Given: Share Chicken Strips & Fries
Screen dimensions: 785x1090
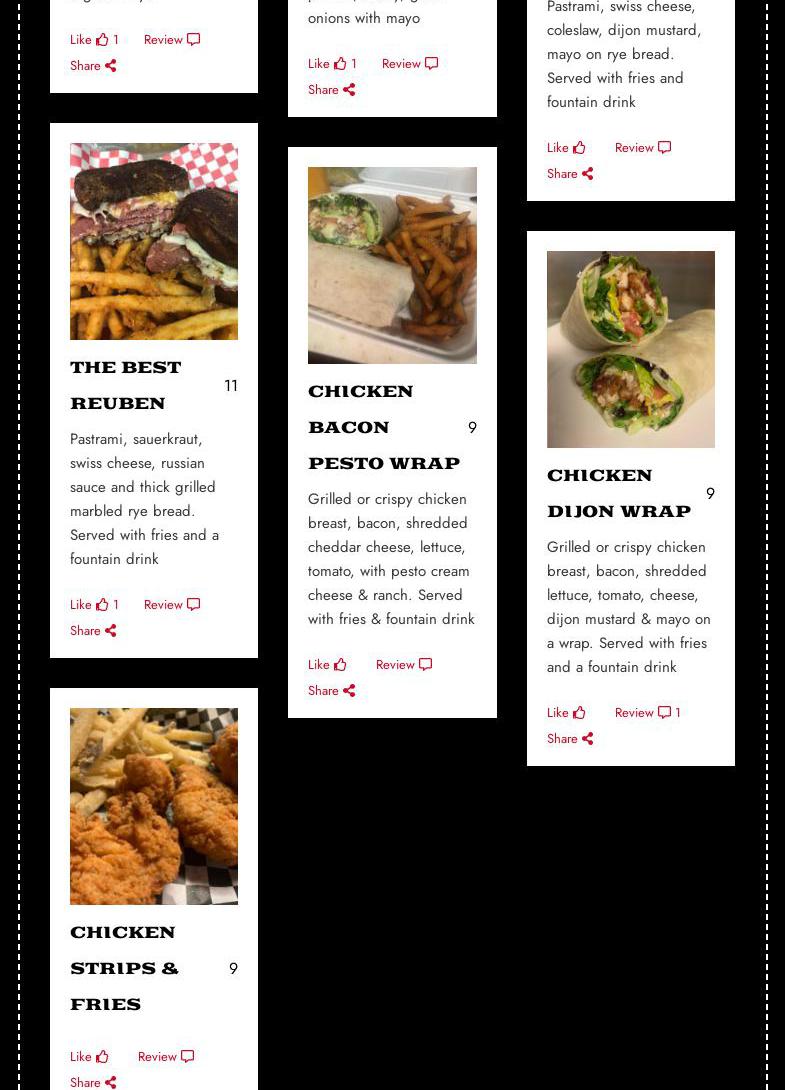Looking at the screenshot, I should click(93, 1082).
